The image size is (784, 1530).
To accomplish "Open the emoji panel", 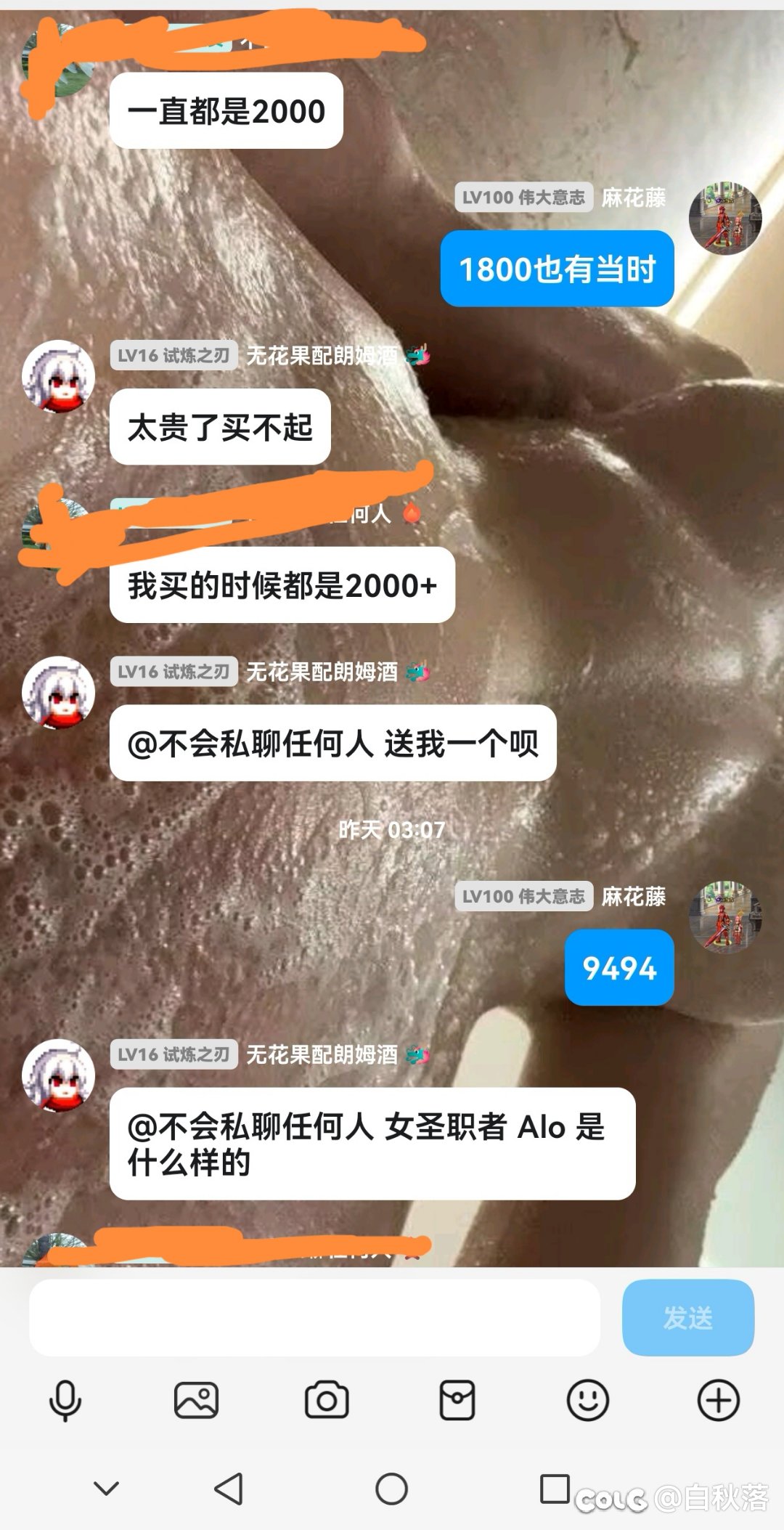I will (587, 1400).
